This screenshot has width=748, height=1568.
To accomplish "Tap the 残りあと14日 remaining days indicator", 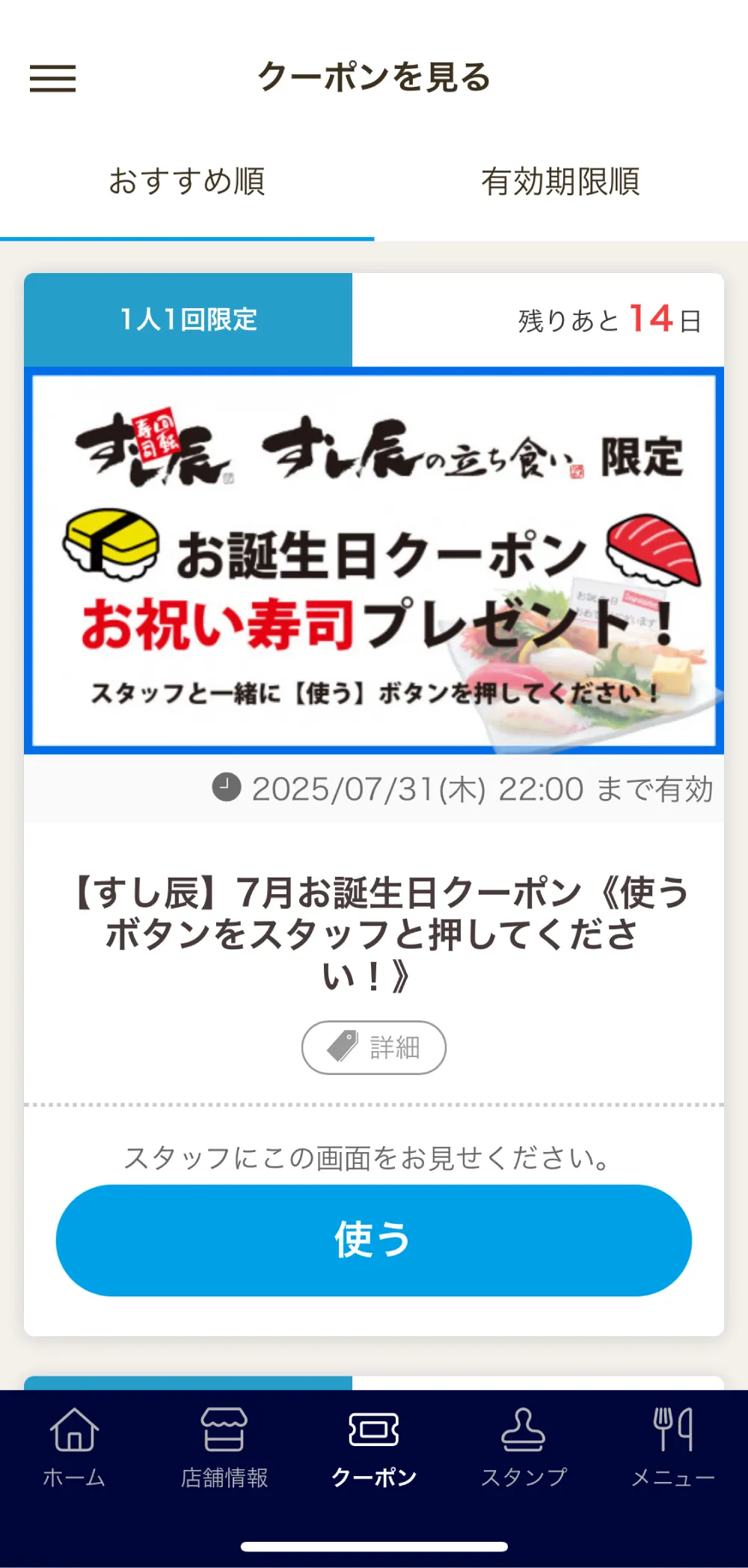I will coord(608,320).
